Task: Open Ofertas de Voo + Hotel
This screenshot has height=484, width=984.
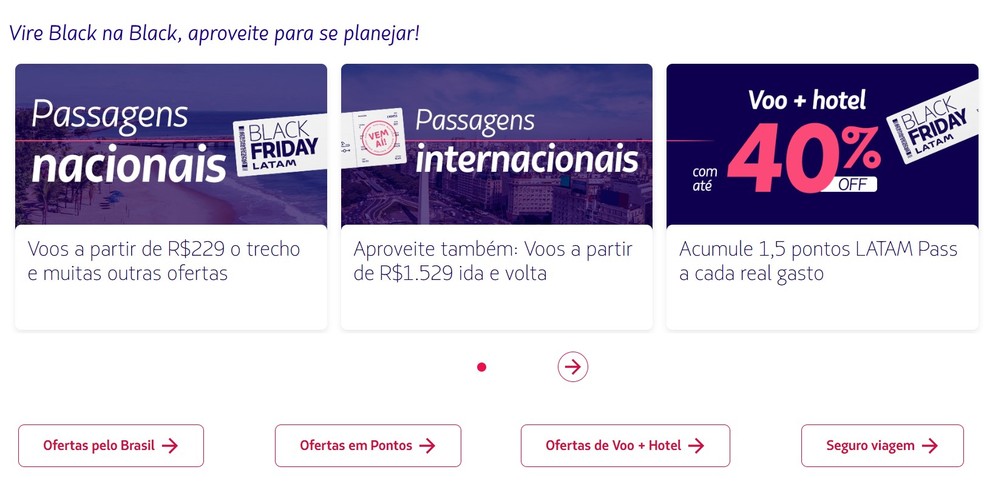Action: 625,446
